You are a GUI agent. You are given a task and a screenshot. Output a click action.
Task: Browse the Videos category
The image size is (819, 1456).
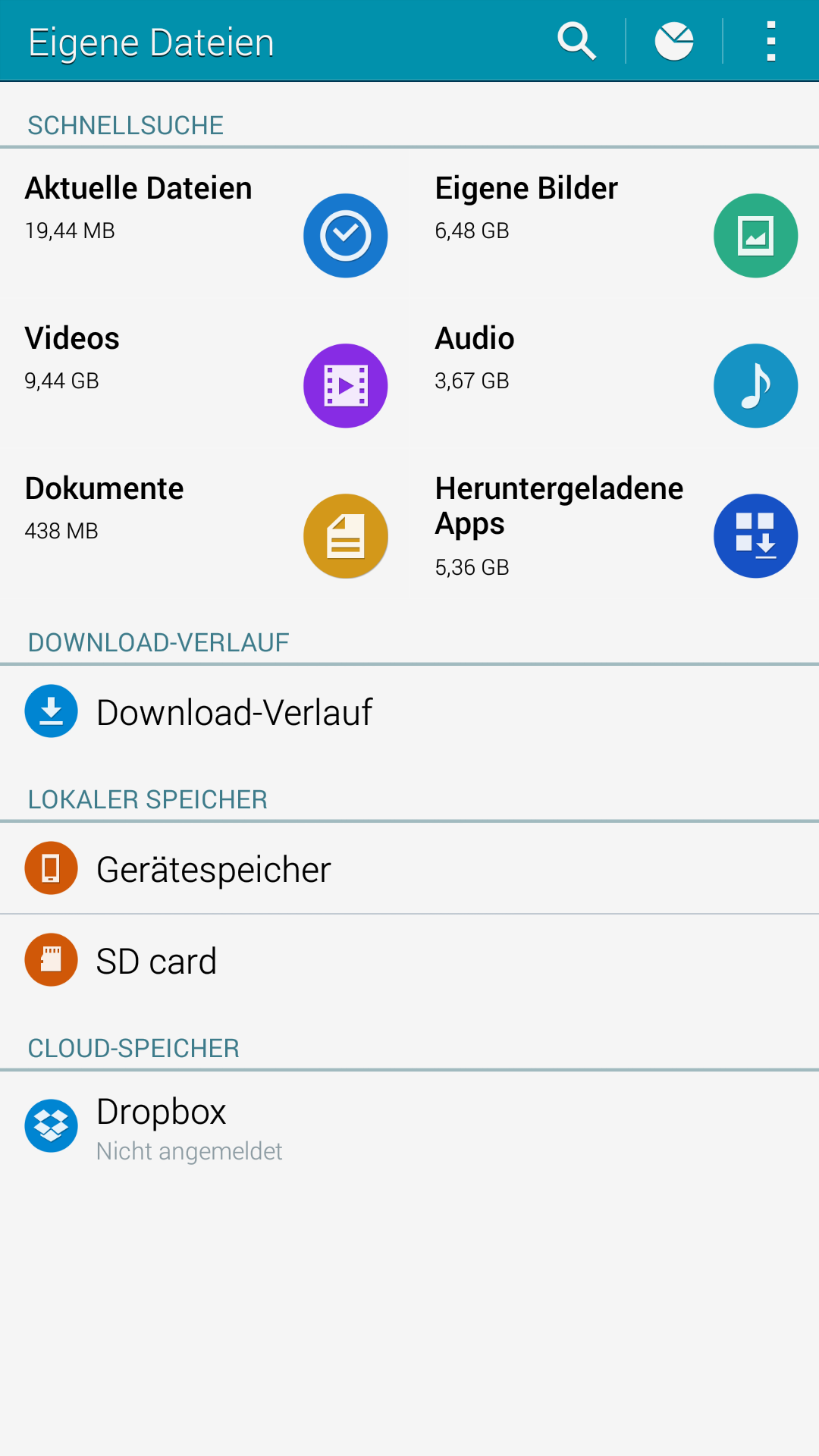coord(205,375)
